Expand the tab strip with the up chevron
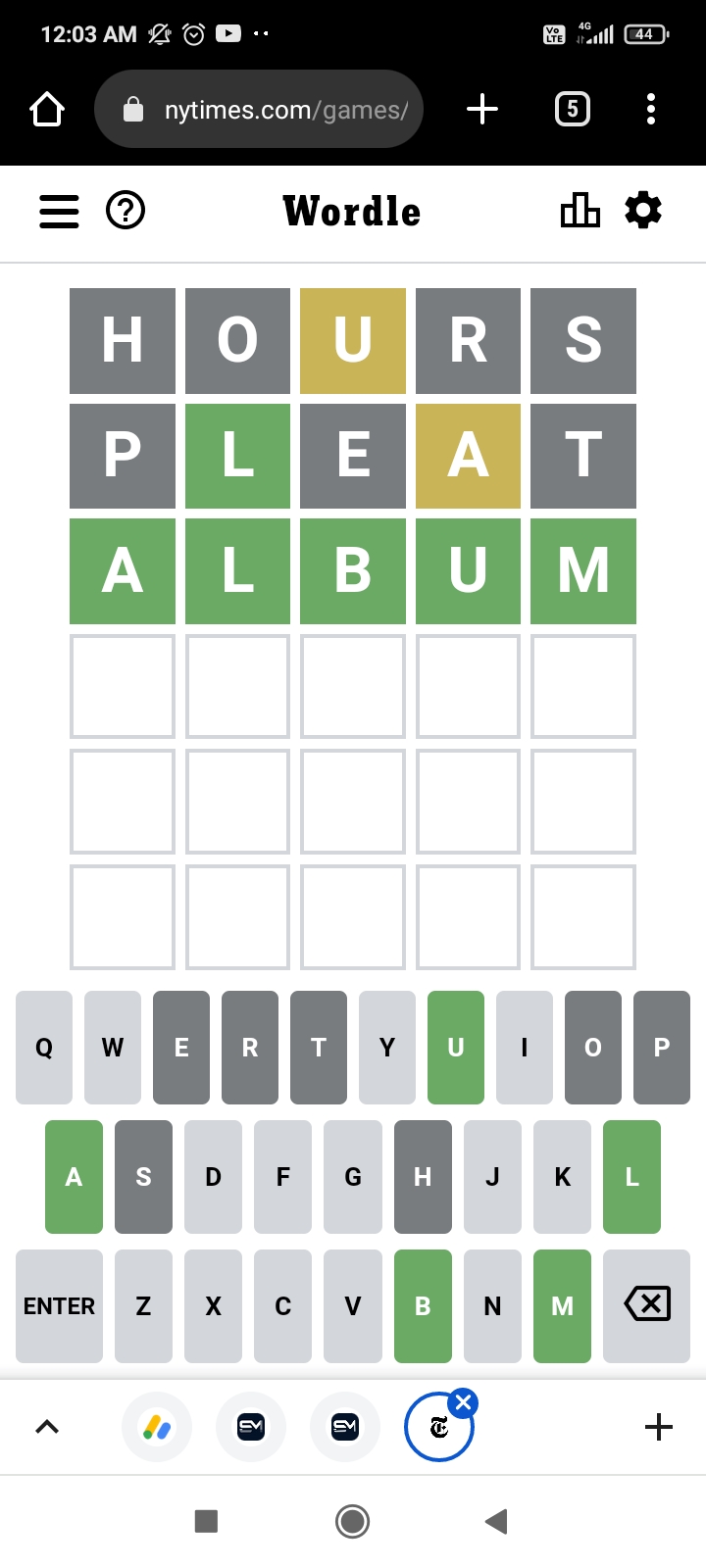Image resolution: width=706 pixels, height=1568 pixels. click(x=47, y=1427)
